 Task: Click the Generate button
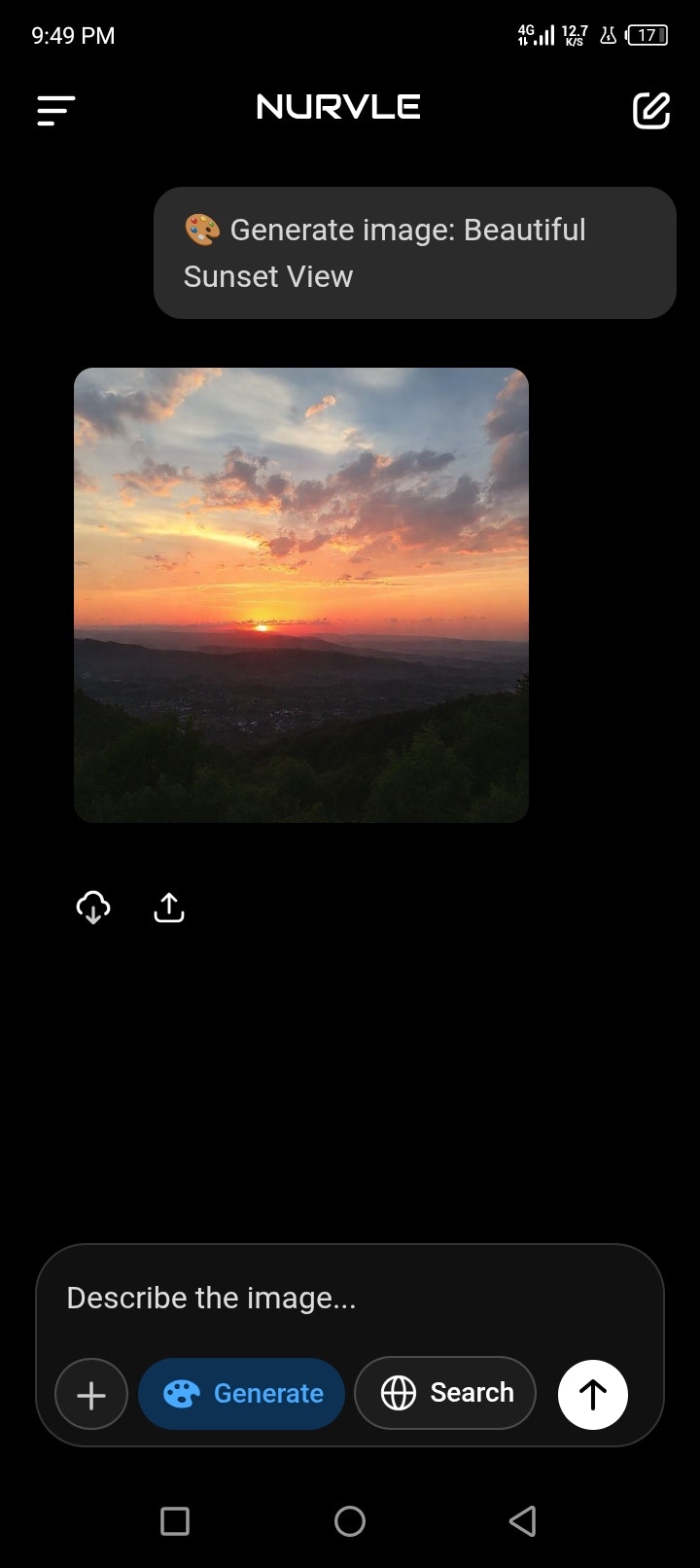pos(241,1393)
